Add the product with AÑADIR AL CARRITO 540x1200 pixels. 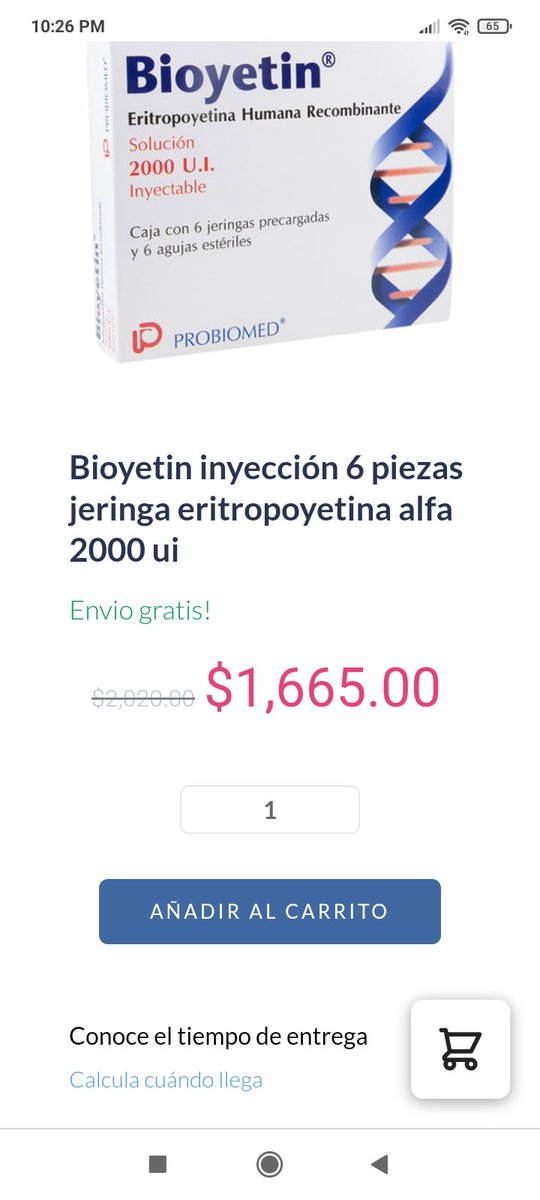(x=270, y=911)
